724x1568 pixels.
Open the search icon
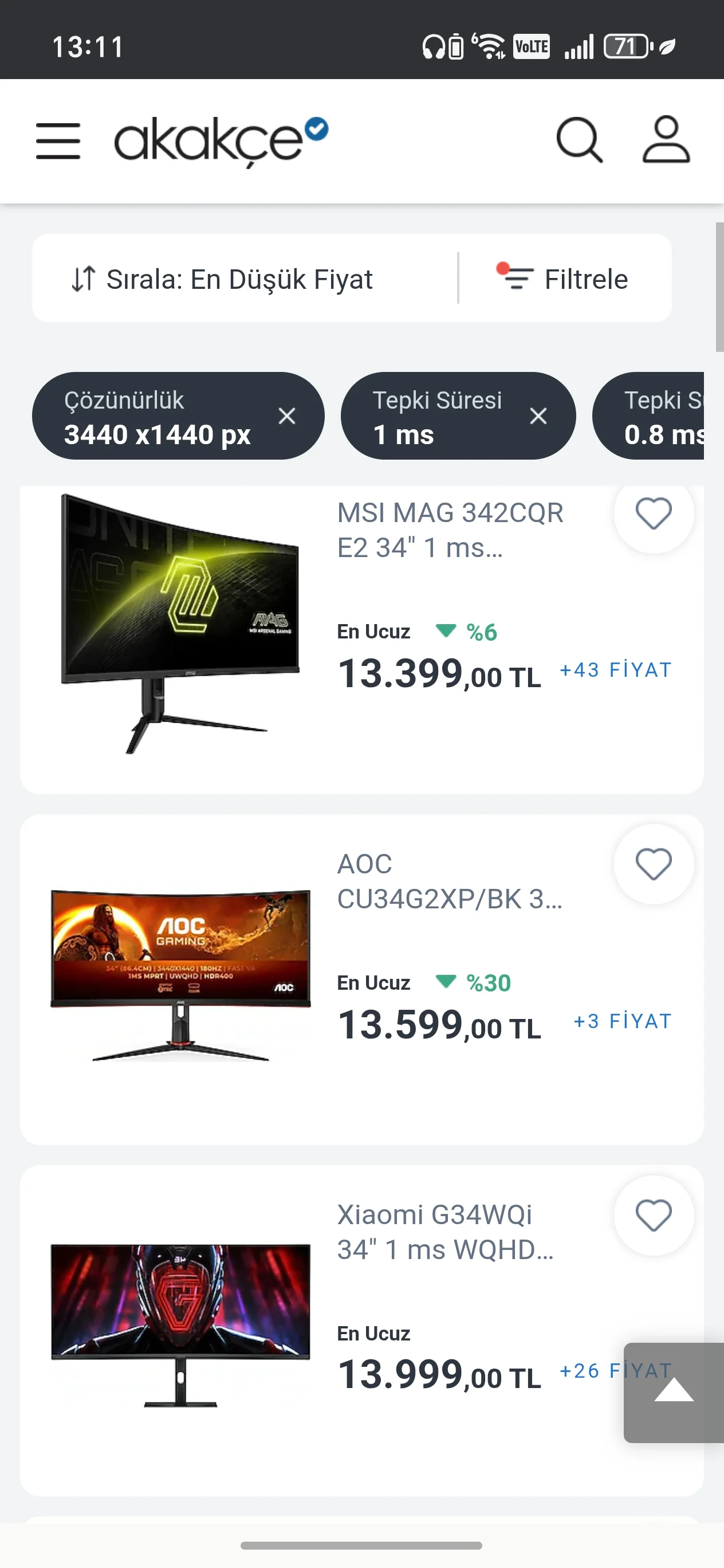[579, 140]
